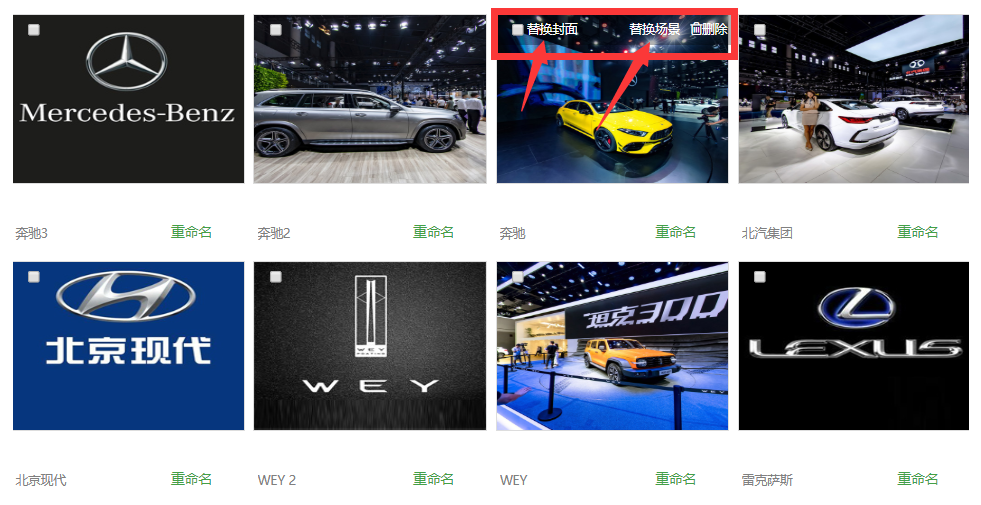Tap 重命名 next to 雷克萨斯
Viewport: 981px width, 505px height.
pos(917,479)
